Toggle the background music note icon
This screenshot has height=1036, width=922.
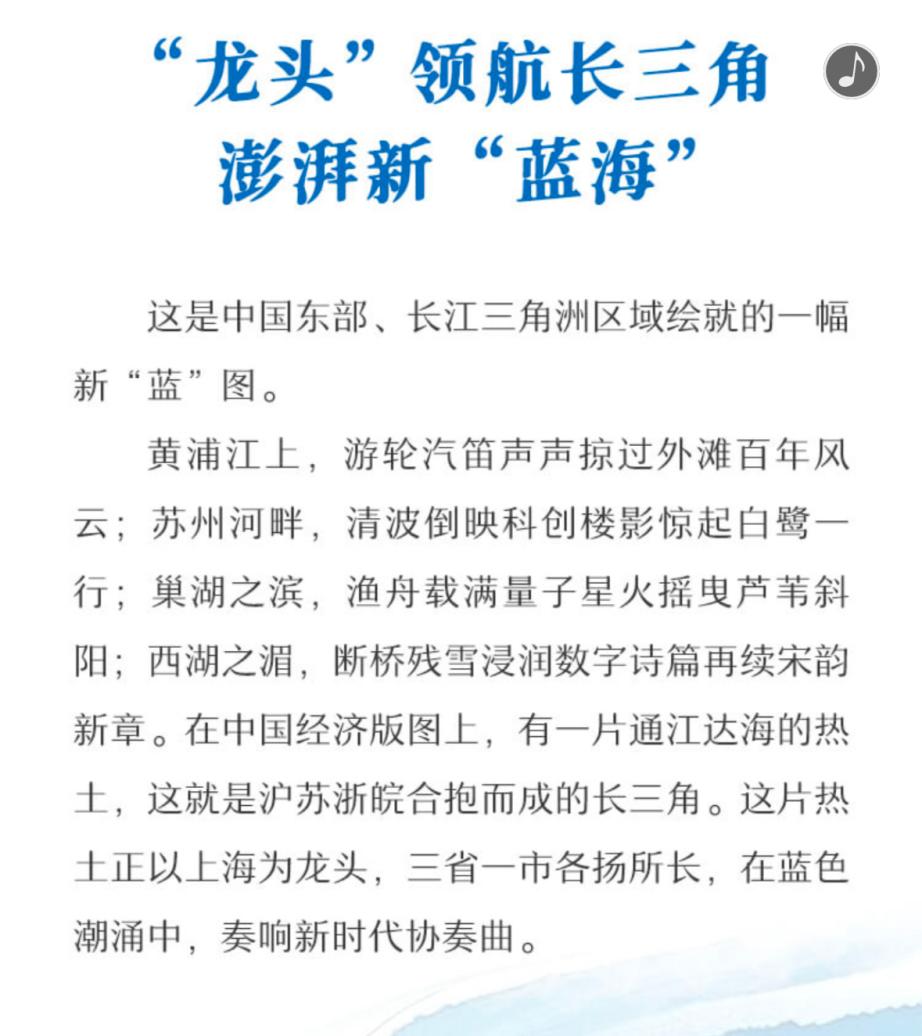[851, 71]
